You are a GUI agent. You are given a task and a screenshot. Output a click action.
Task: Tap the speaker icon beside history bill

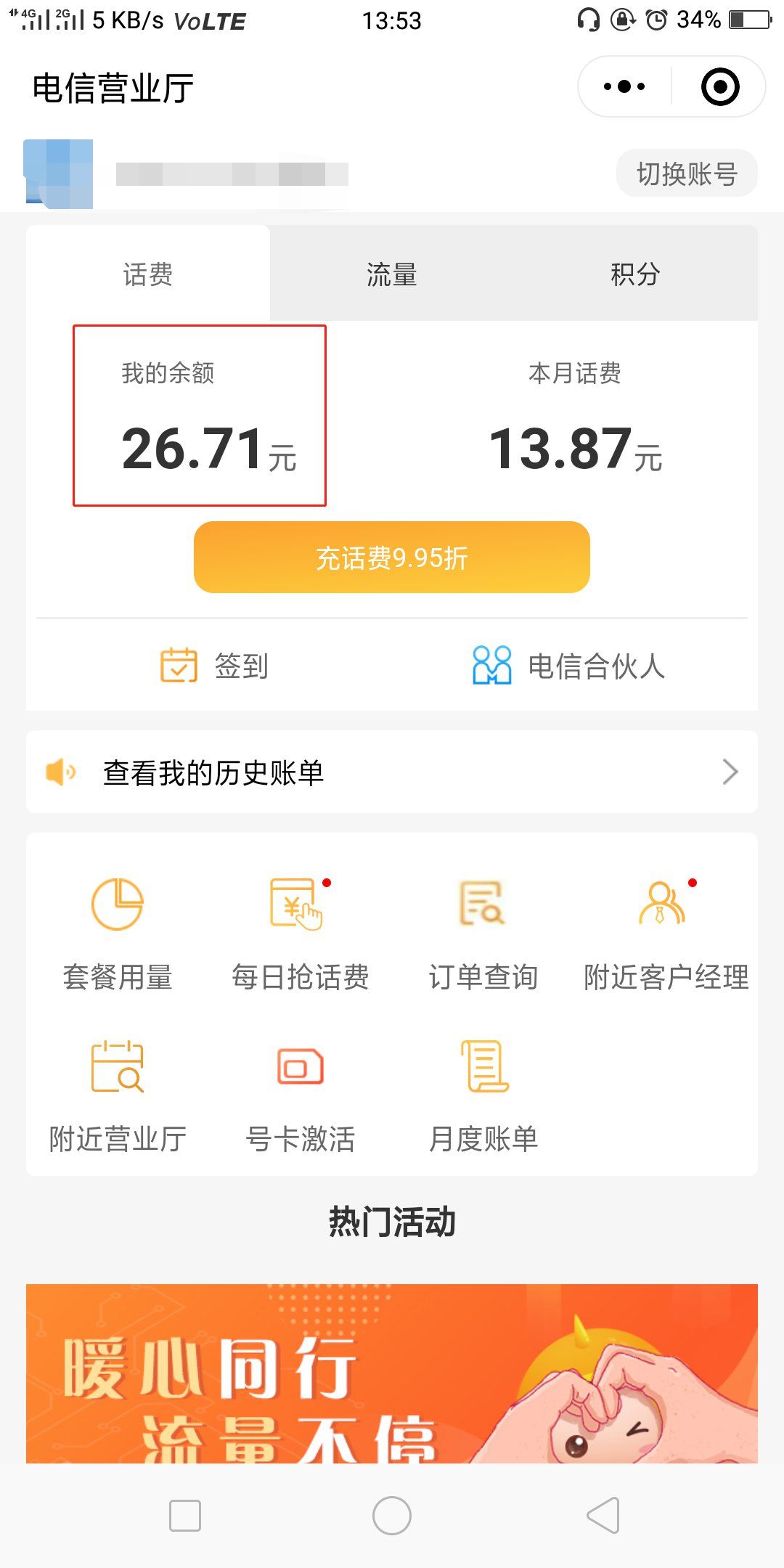[x=61, y=772]
